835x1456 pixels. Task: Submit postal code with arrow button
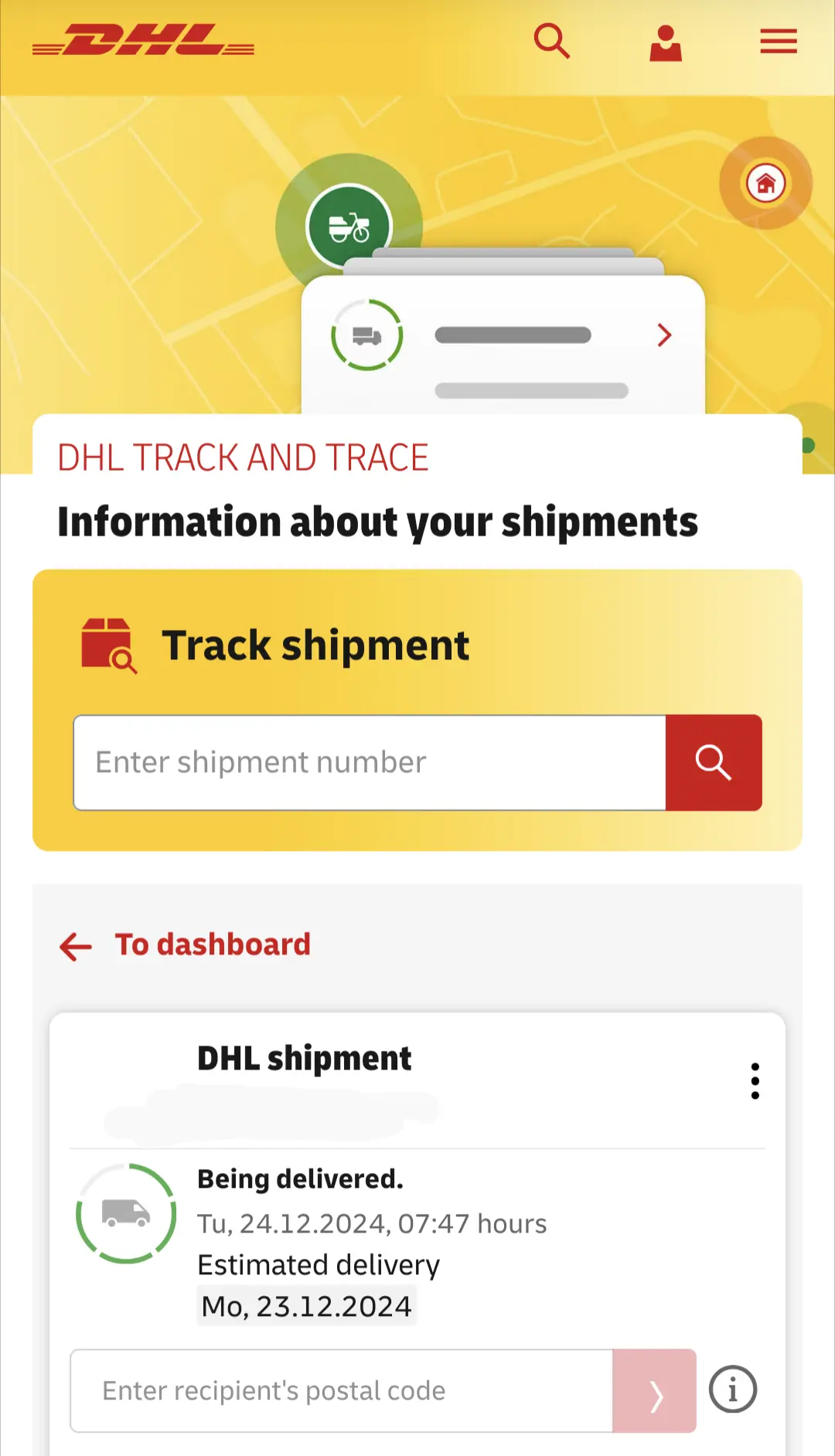pos(654,1390)
